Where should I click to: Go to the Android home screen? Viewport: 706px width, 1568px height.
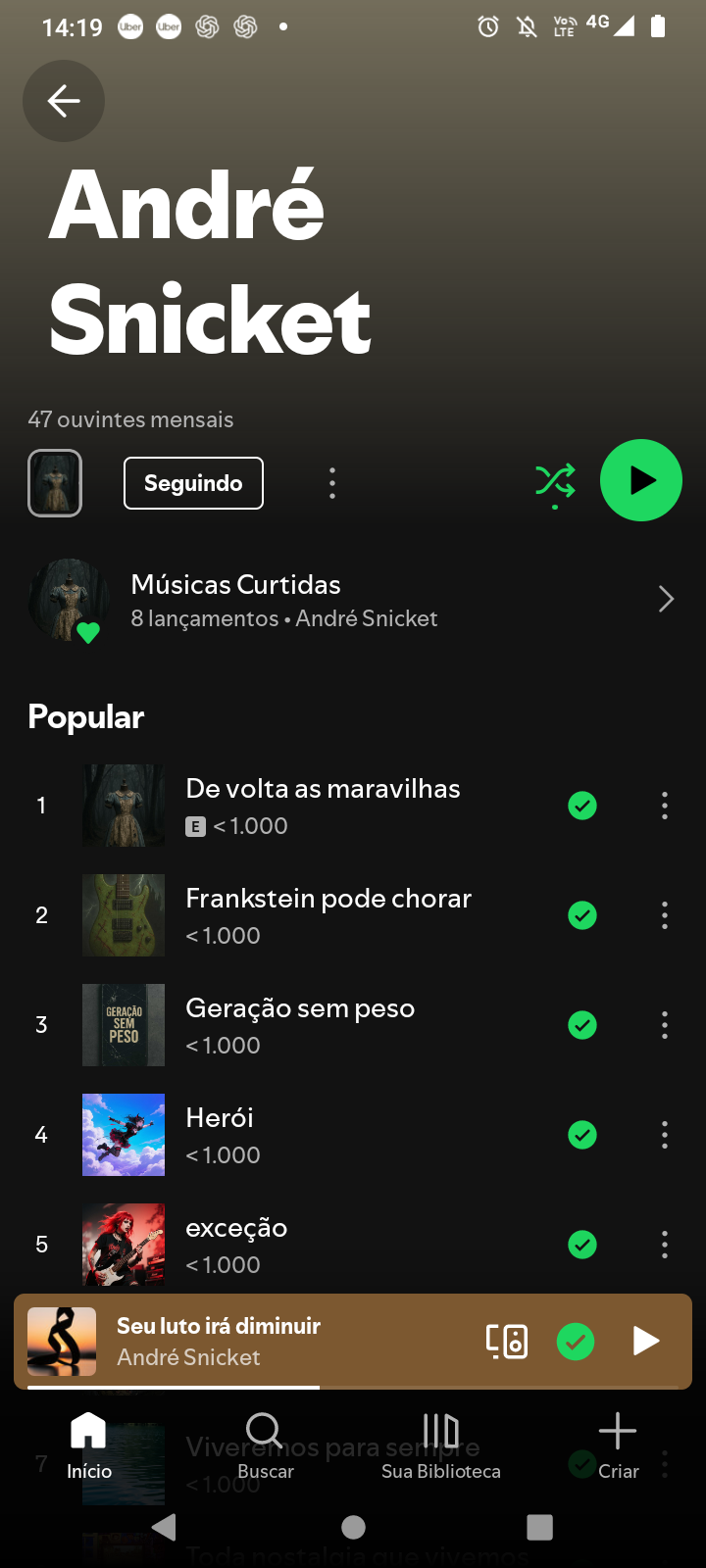[353, 1527]
